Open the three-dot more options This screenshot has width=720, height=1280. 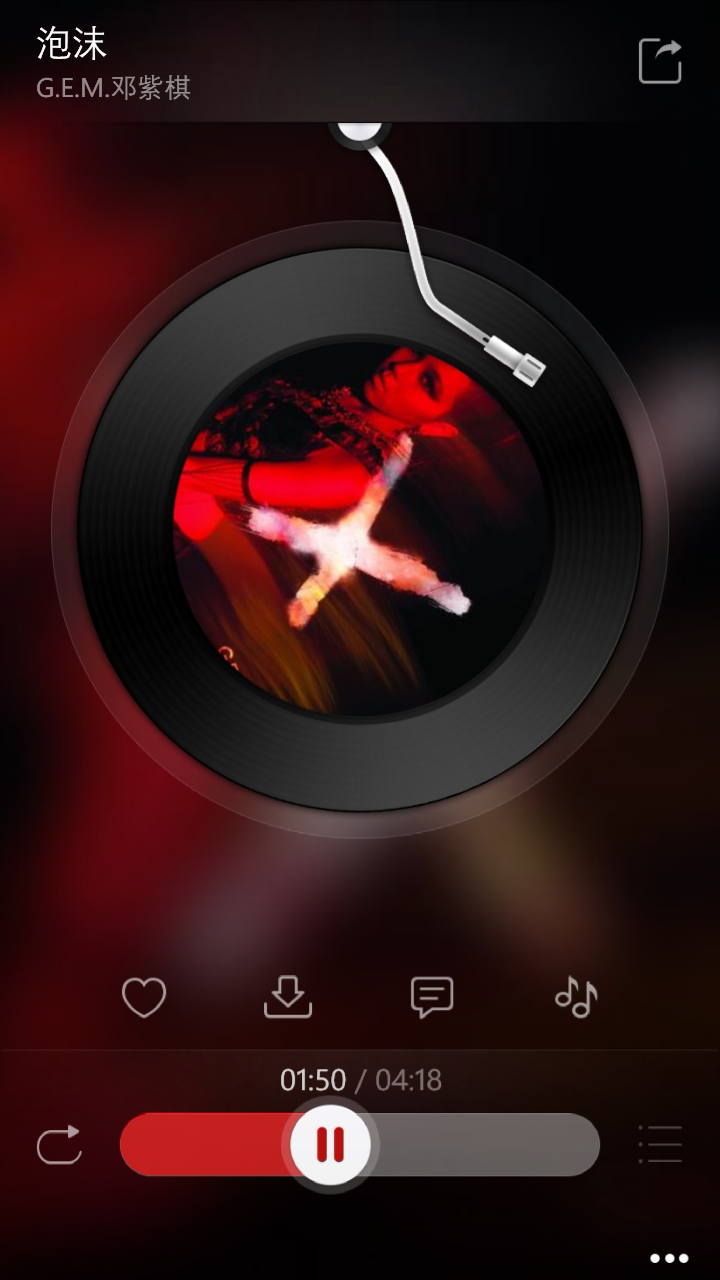click(669, 1258)
